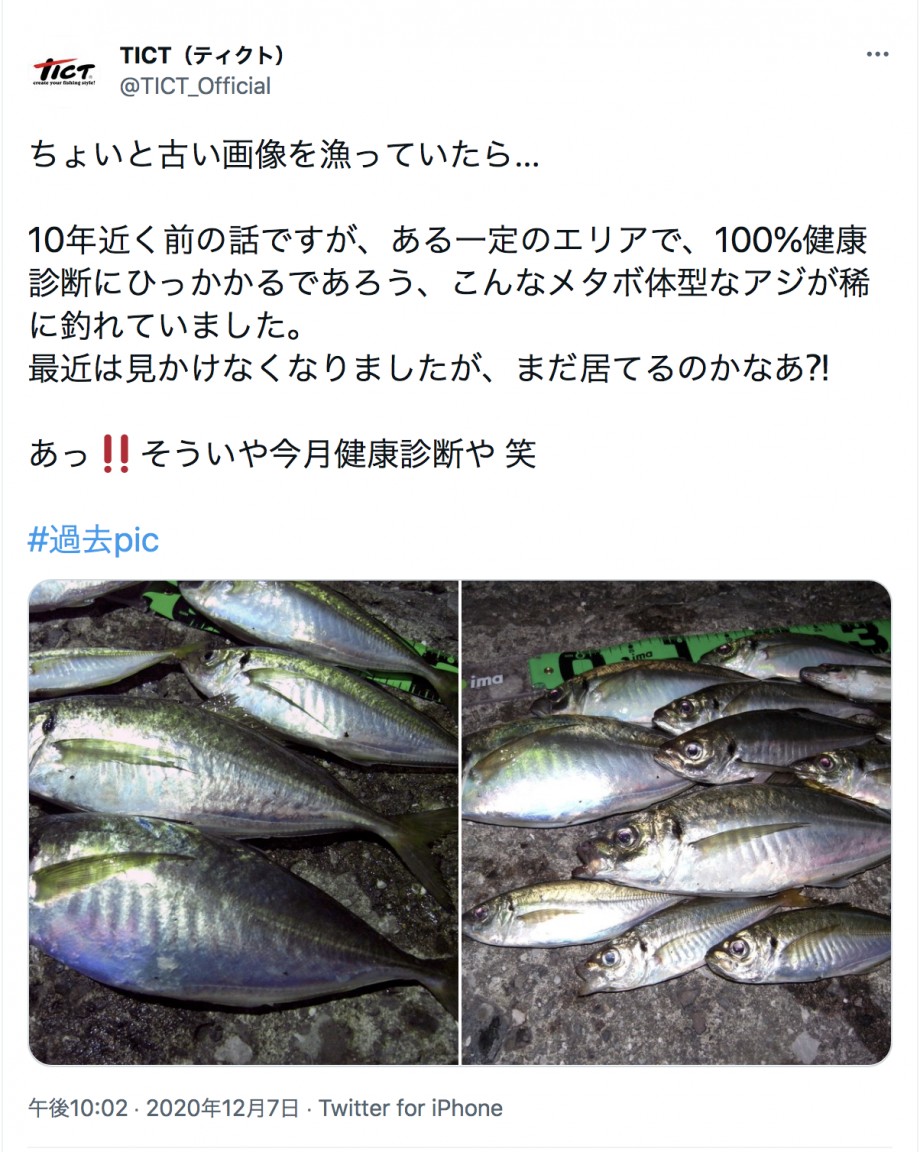Screen dimensions: 920x1152
Task: Open the tweet's three-dot overflow menu
Action: pos(877,54)
